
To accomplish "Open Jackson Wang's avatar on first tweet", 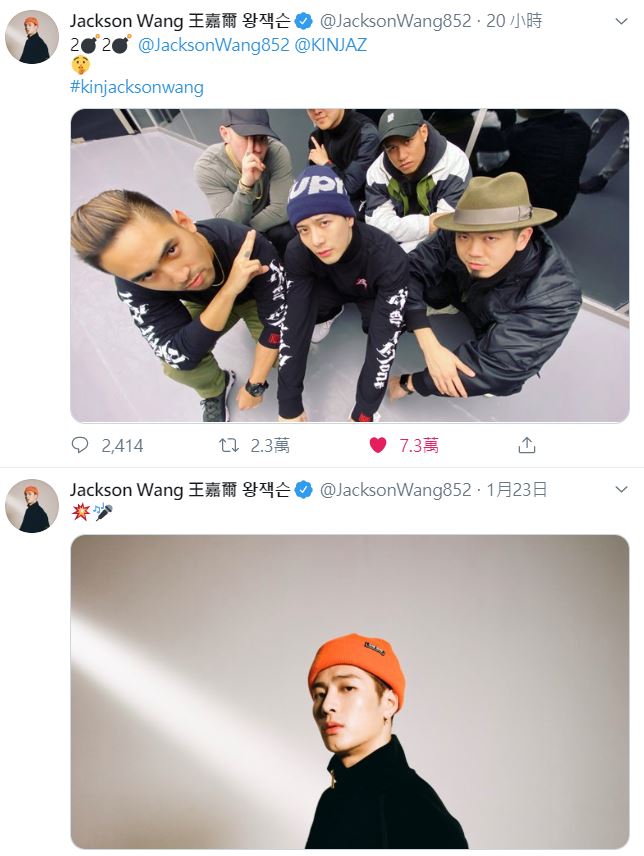I will (x=32, y=38).
